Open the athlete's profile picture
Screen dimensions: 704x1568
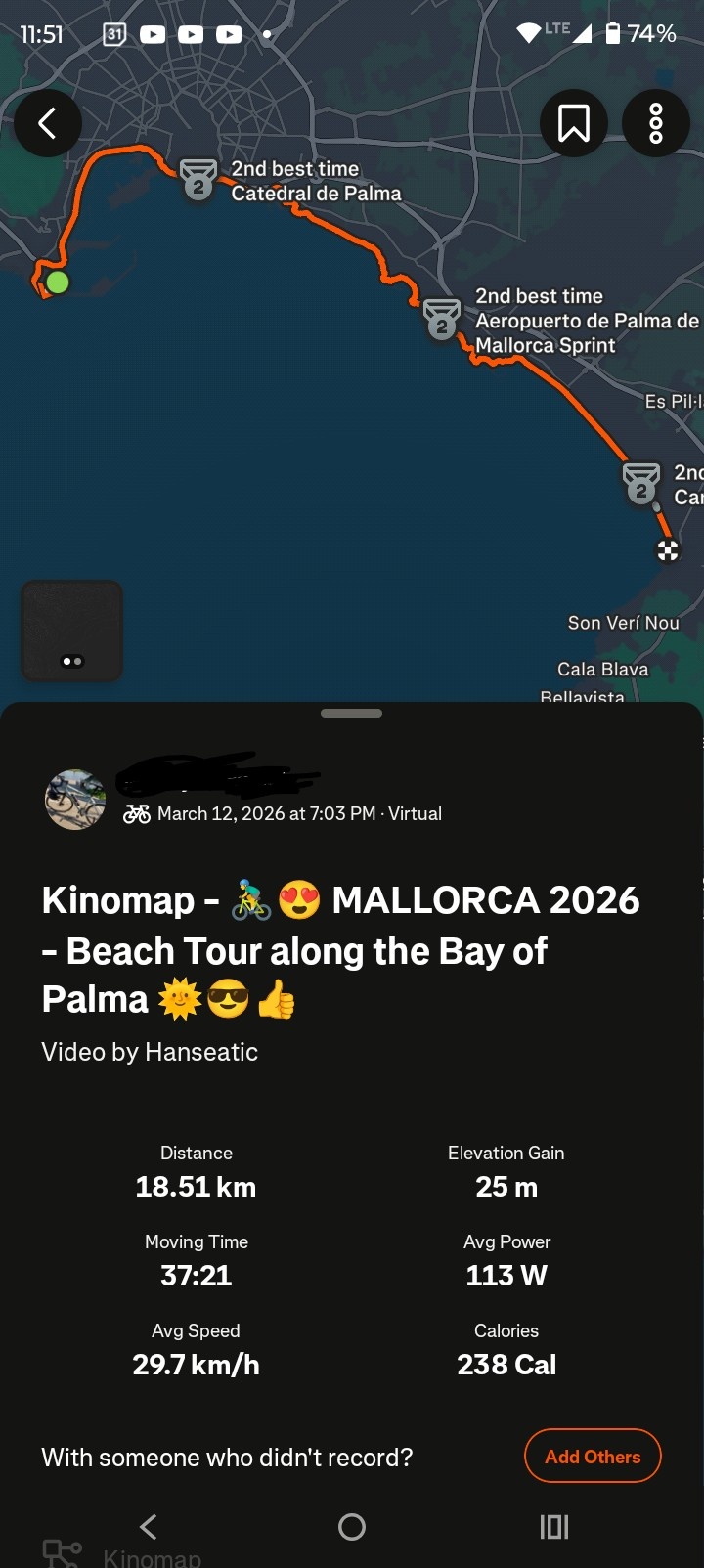click(x=75, y=800)
